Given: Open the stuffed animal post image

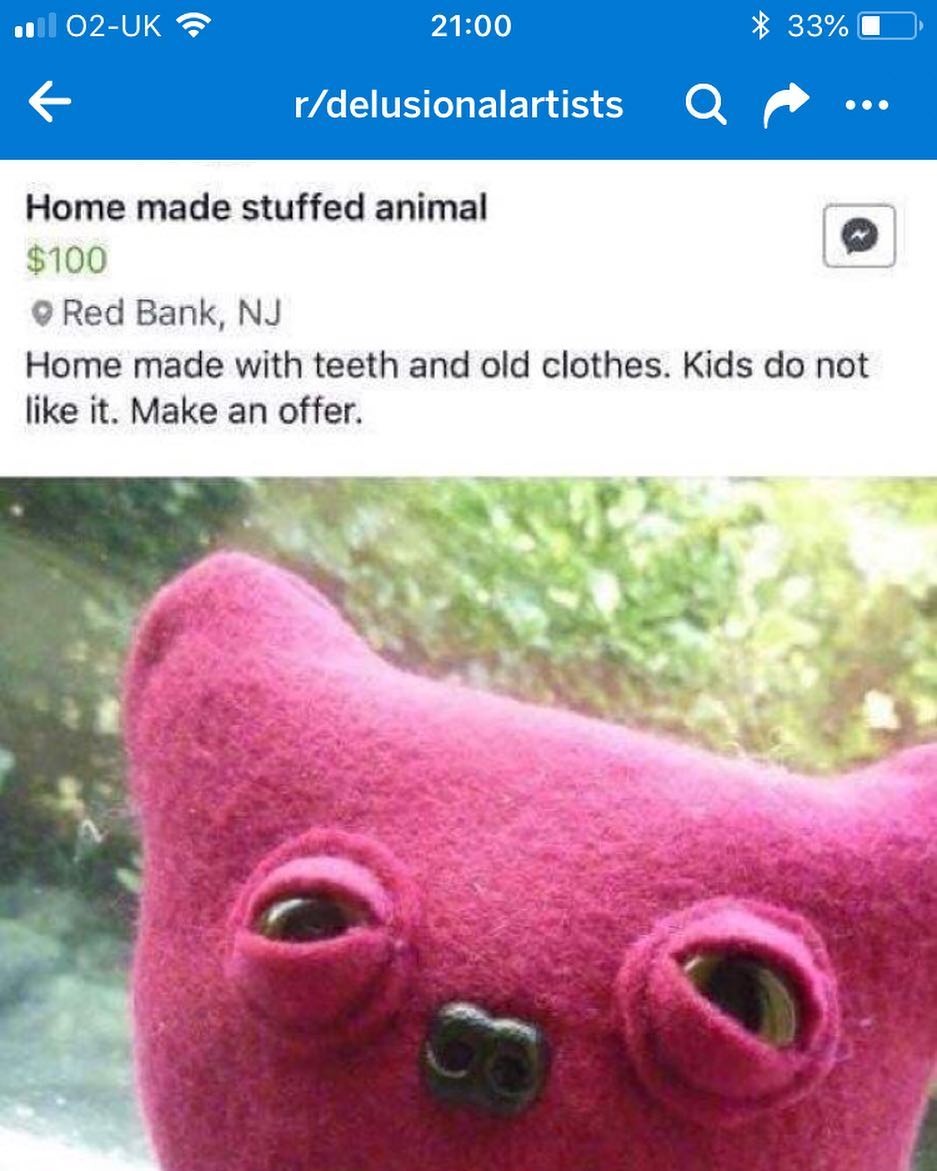Looking at the screenshot, I should (x=468, y=824).
